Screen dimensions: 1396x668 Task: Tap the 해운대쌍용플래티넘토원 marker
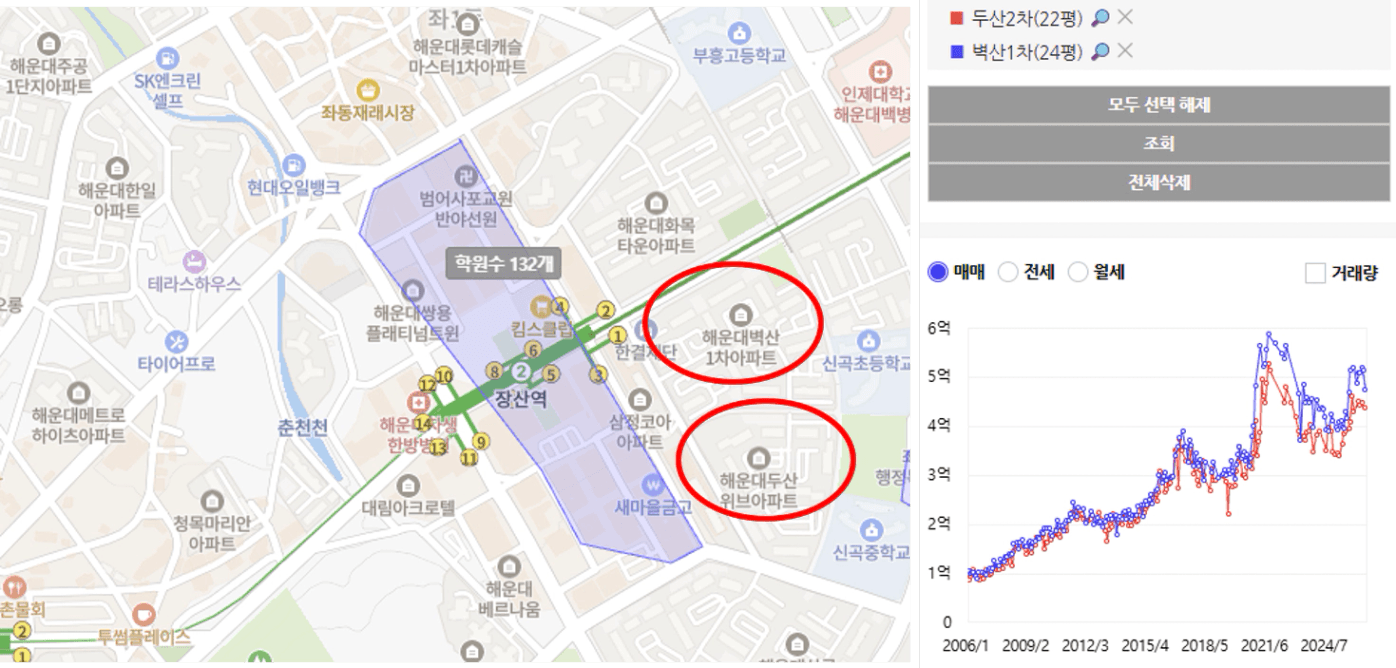pyautogui.click(x=412, y=290)
